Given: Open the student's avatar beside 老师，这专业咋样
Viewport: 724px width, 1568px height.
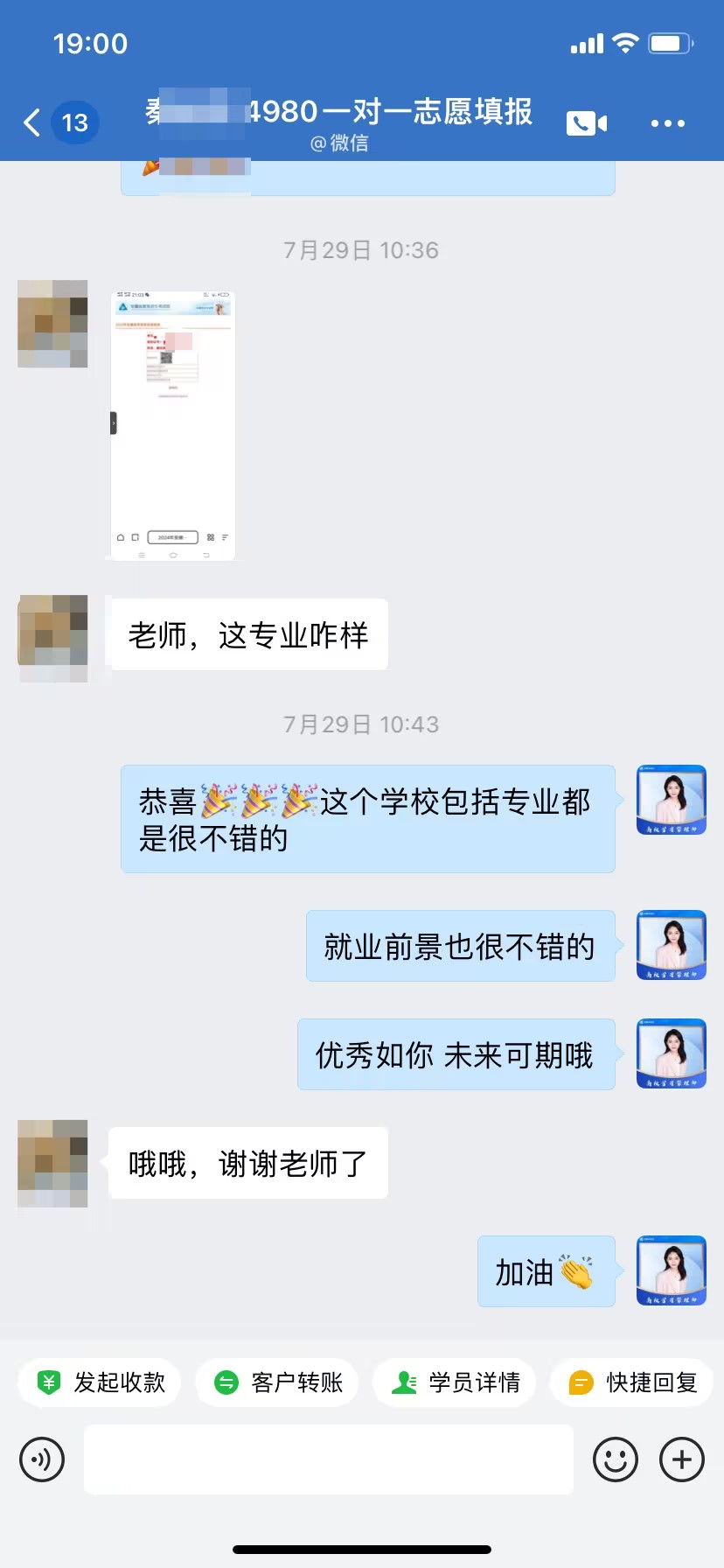Looking at the screenshot, I should (x=52, y=637).
